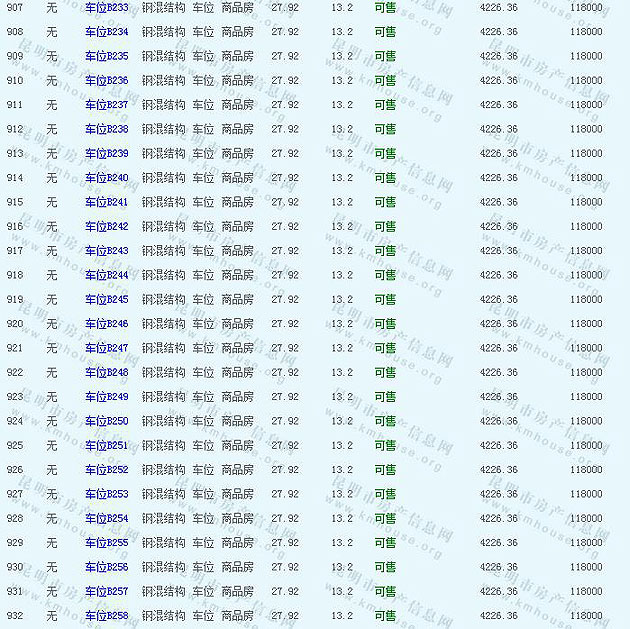Open the 车位B254 entry
Viewport: 630px width, 629px height.
tap(106, 518)
